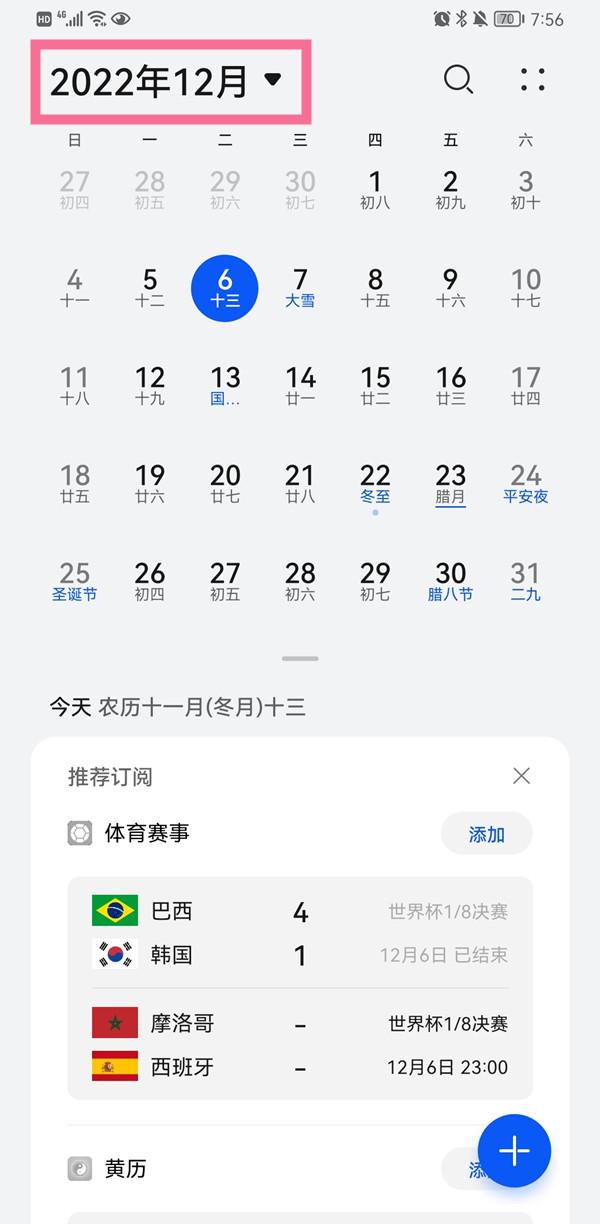Viewport: 600px width, 1224px height.
Task: Select December 16 on the calendar
Action: (450, 385)
